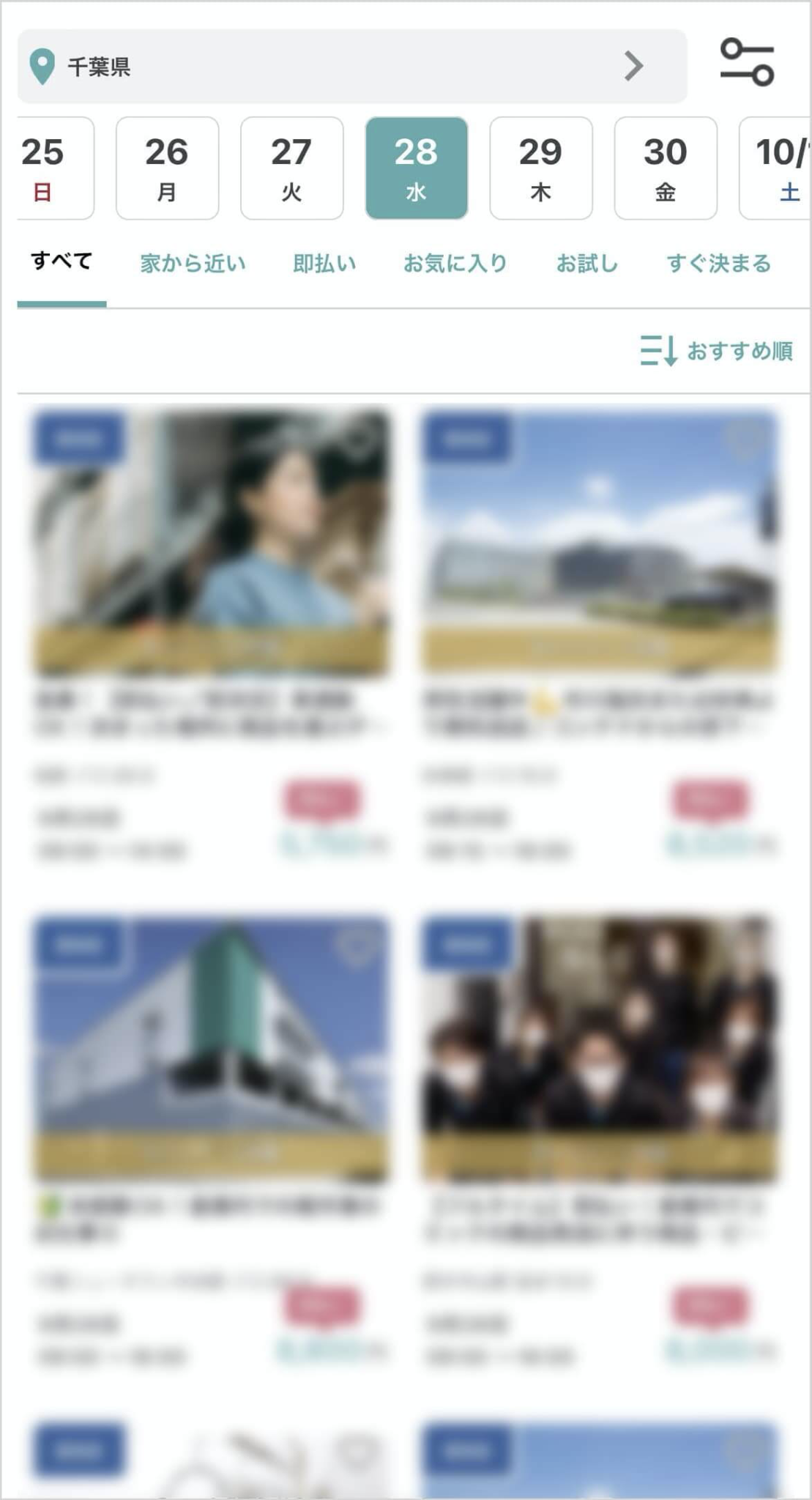Image resolution: width=812 pixels, height=1500 pixels.
Task: Open the おすすめ順 sort dropdown
Action: (740, 352)
